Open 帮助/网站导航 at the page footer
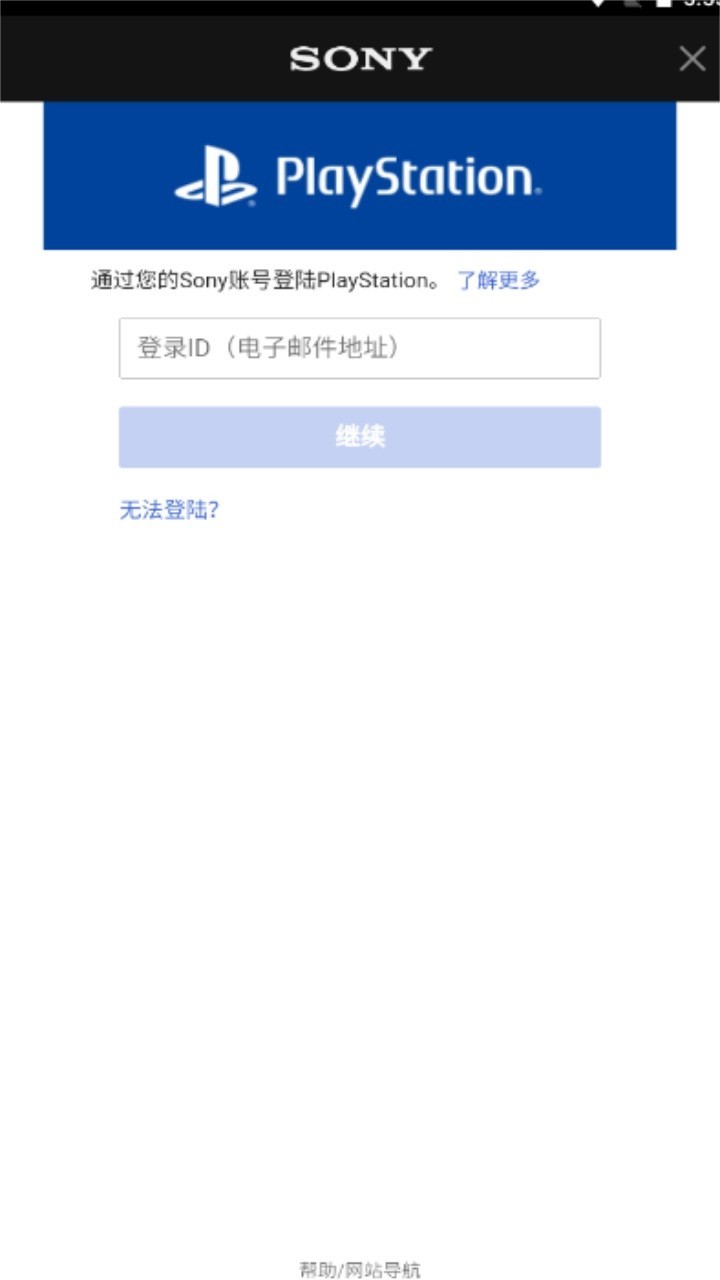Viewport: 720px width, 1280px height. click(x=360, y=1270)
